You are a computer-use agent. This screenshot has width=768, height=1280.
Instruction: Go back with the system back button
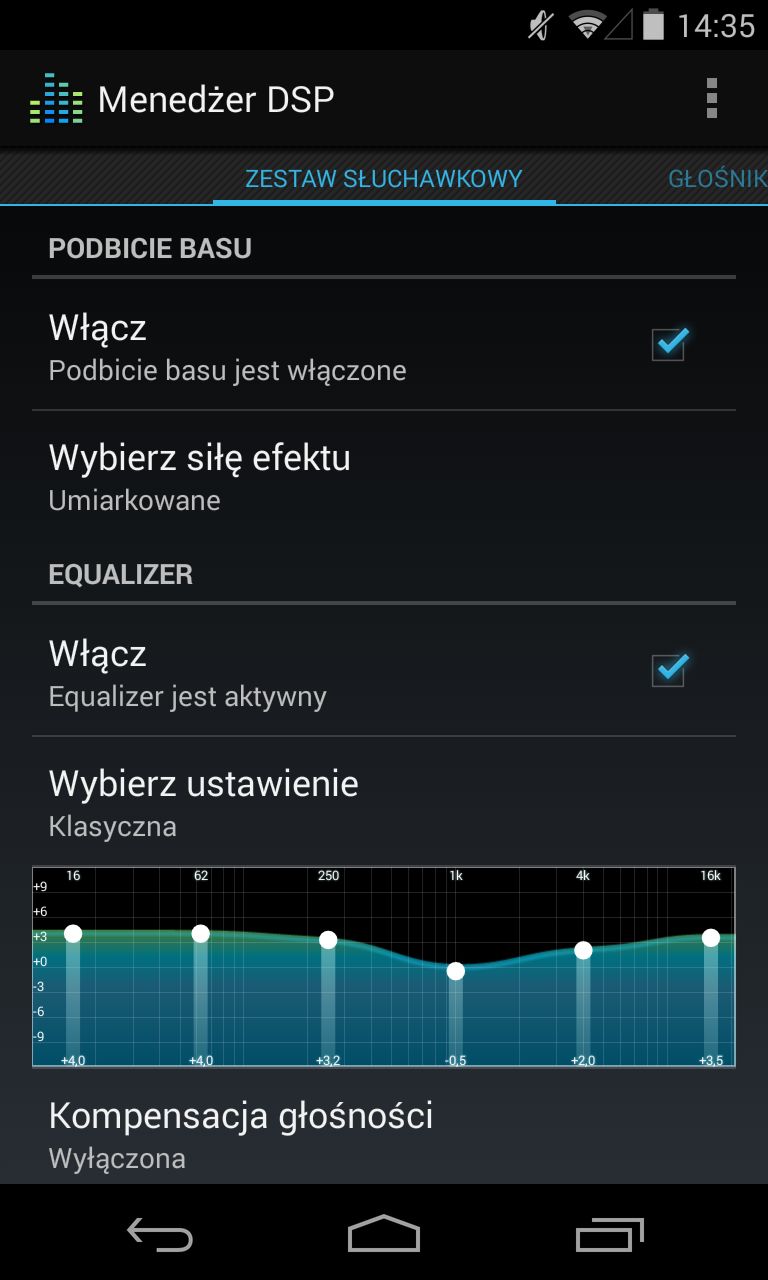coord(160,1234)
